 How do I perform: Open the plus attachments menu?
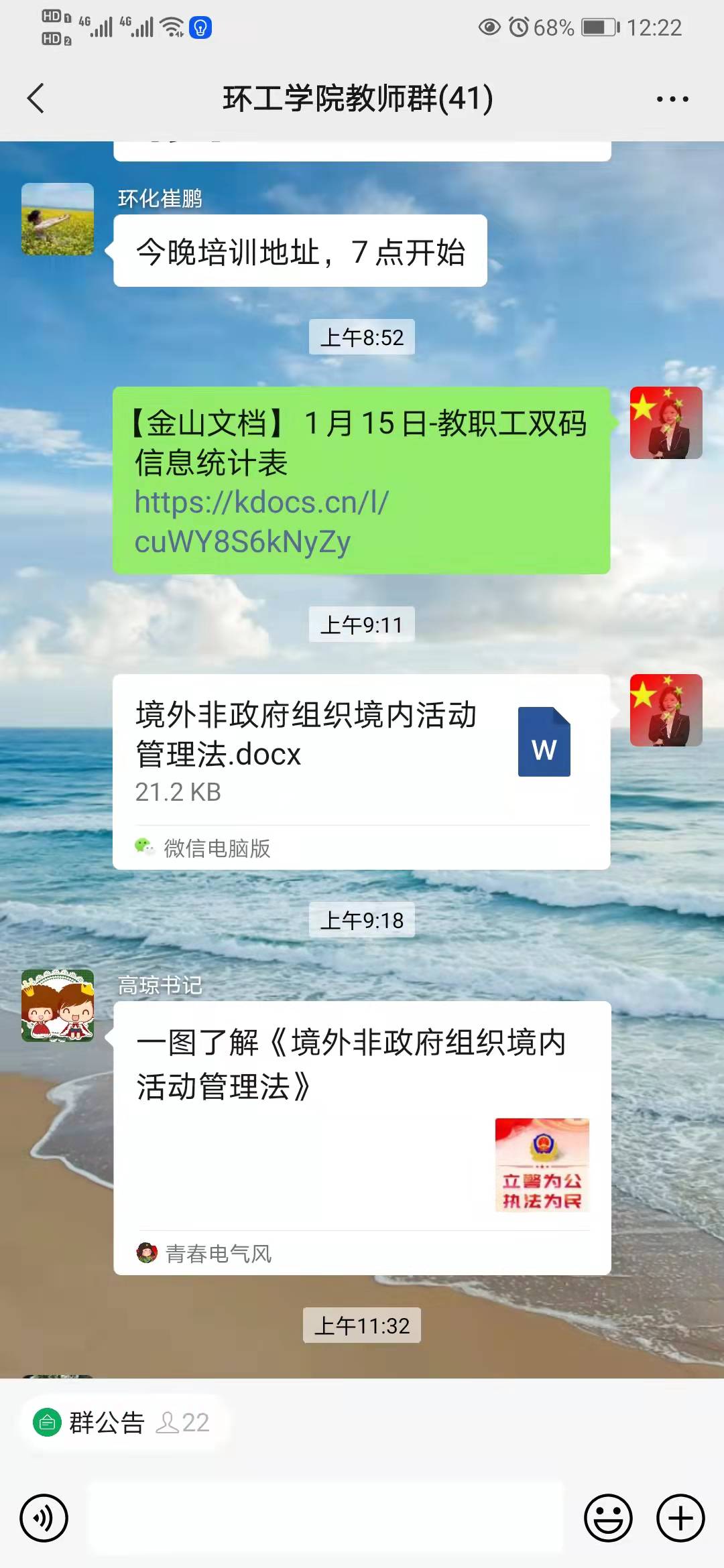[x=680, y=1518]
